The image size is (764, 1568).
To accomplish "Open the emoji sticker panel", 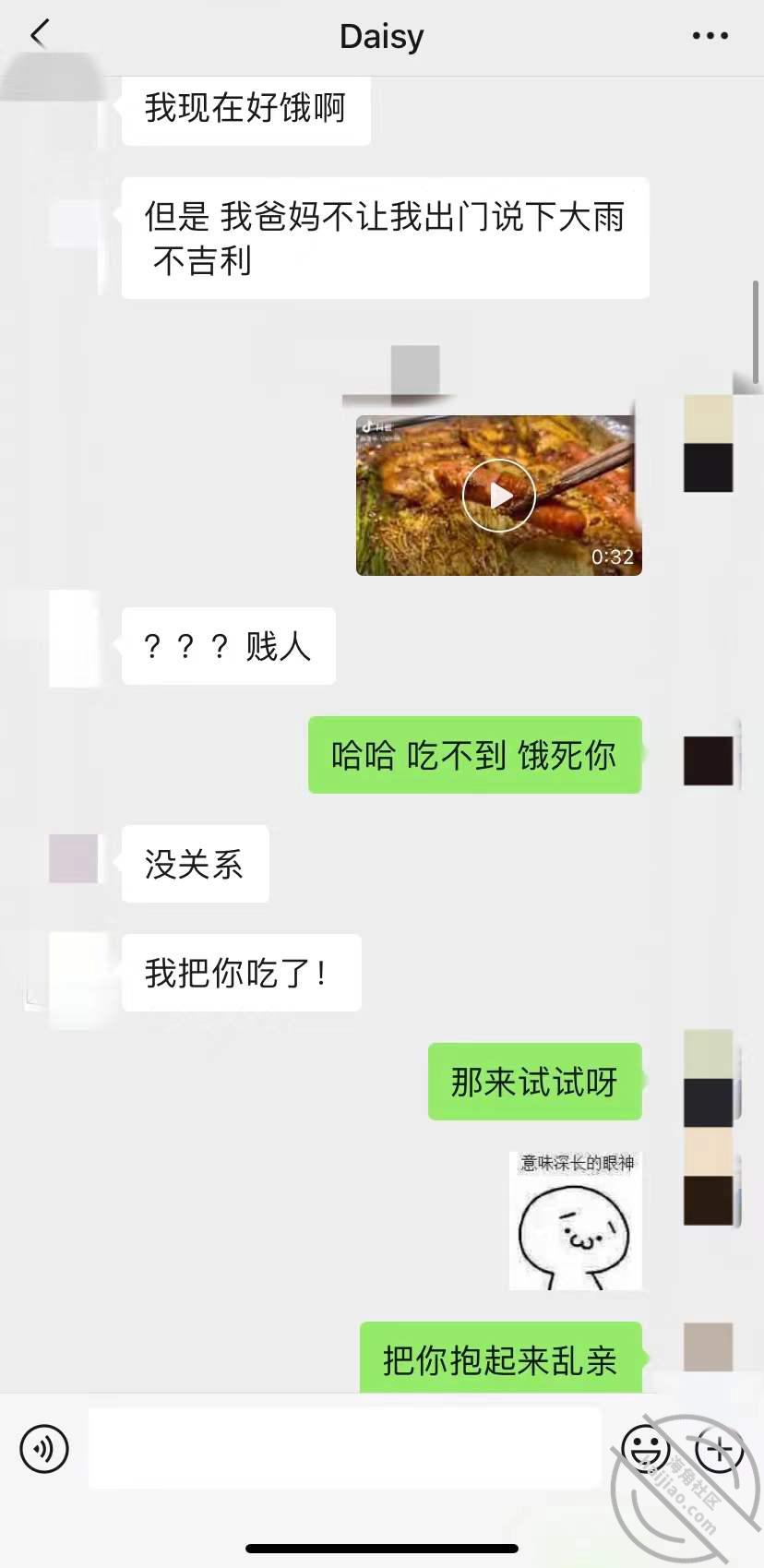I will click(x=645, y=1448).
